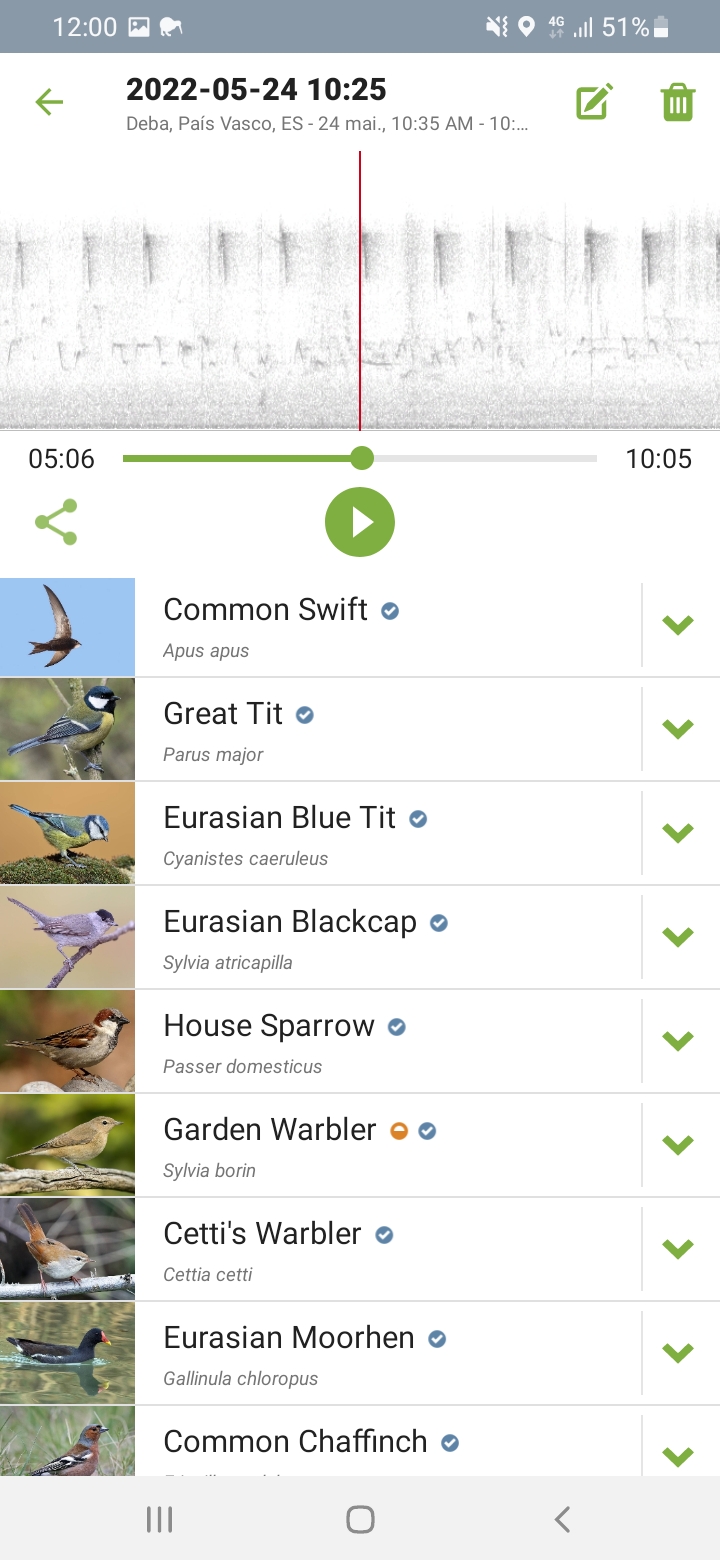Delete this recording with the trash icon

677,102
